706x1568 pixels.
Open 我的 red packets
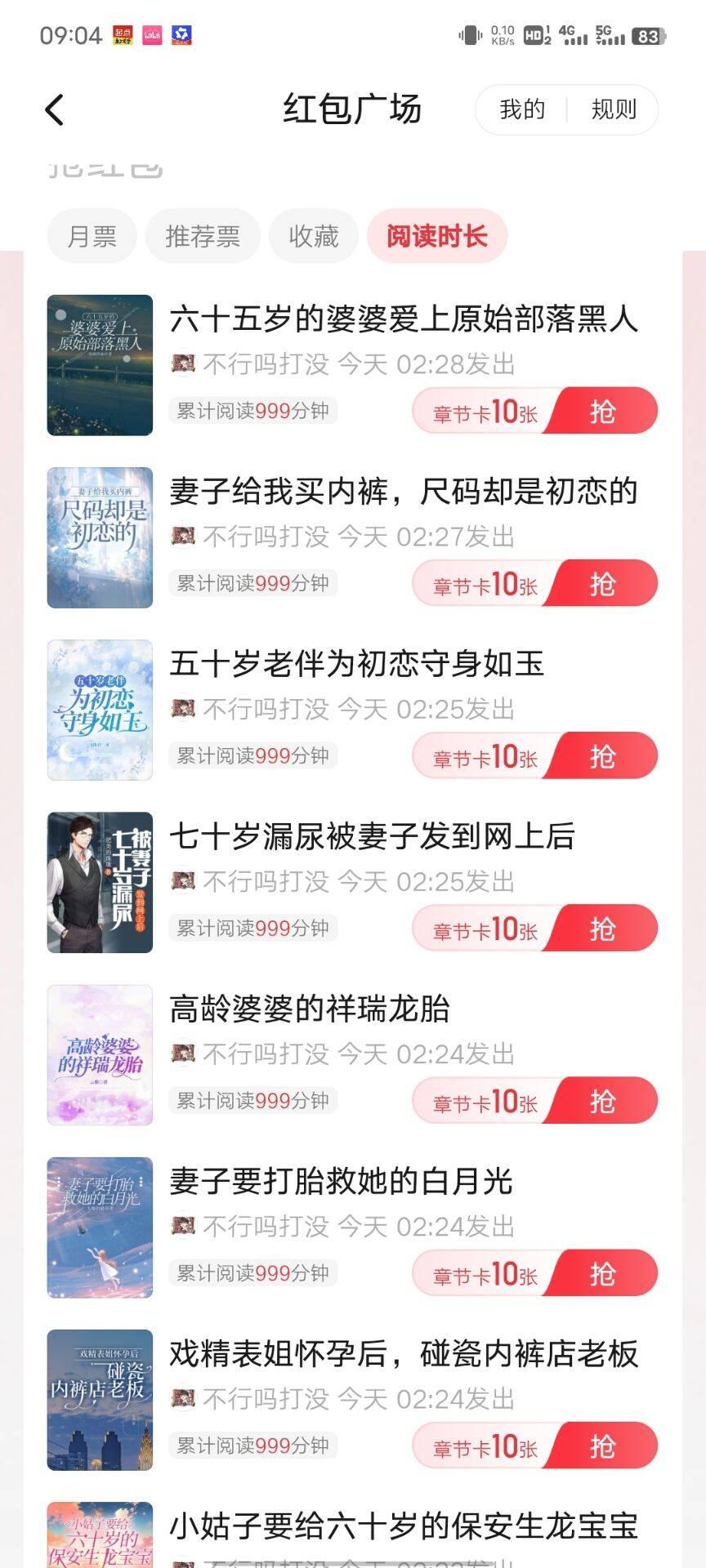pyautogui.click(x=522, y=109)
